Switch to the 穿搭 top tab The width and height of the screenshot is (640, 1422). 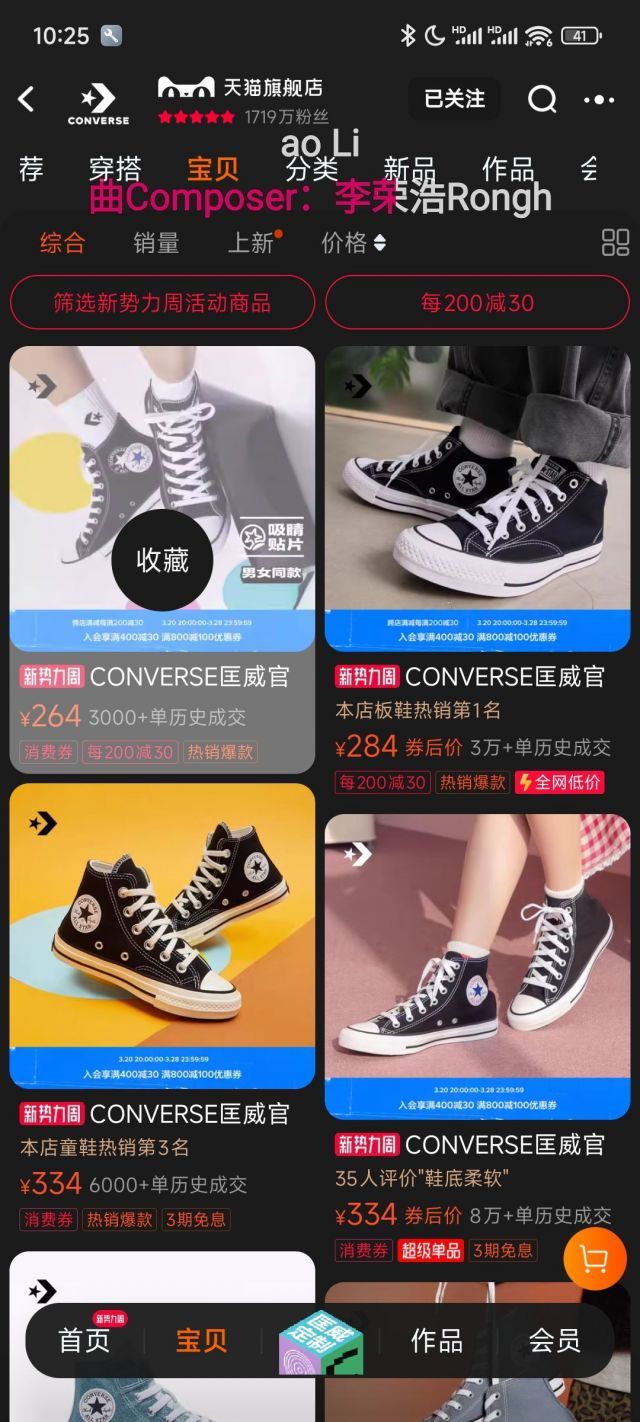(x=115, y=169)
